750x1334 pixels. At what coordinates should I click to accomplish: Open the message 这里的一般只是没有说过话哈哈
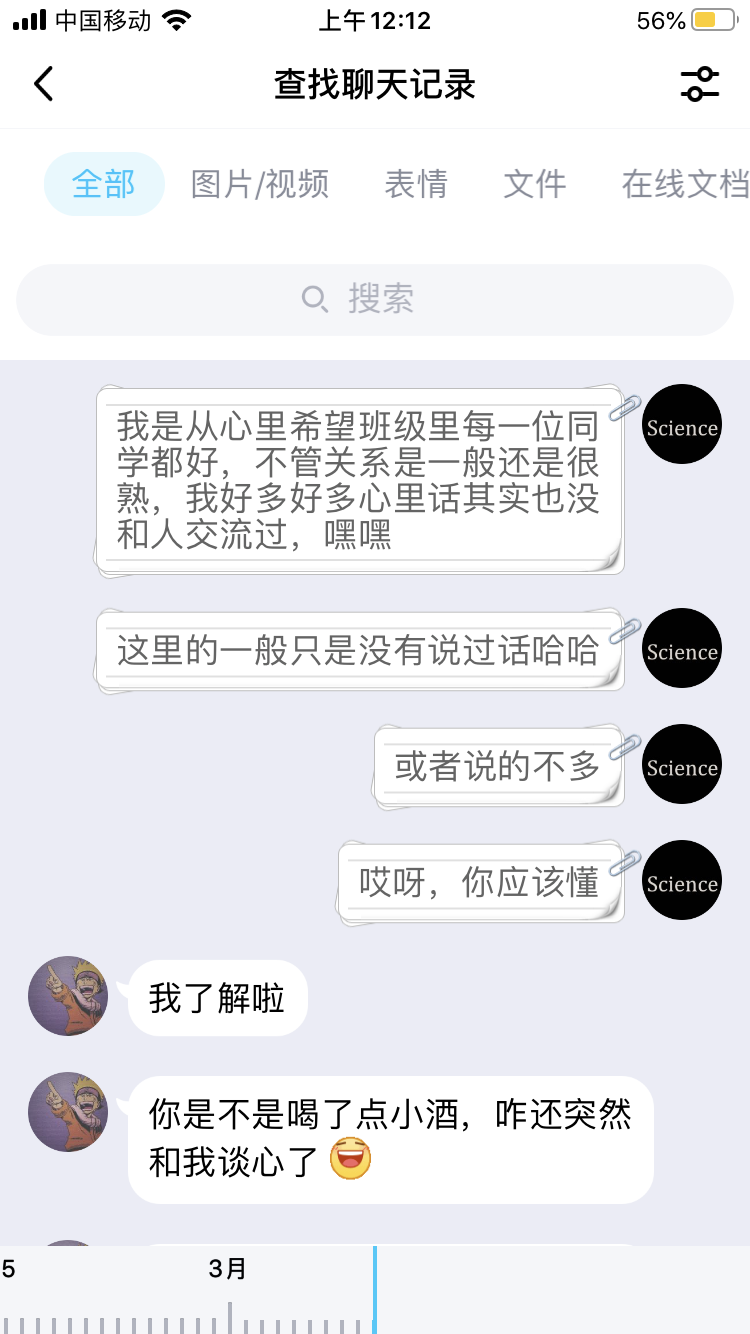click(358, 651)
